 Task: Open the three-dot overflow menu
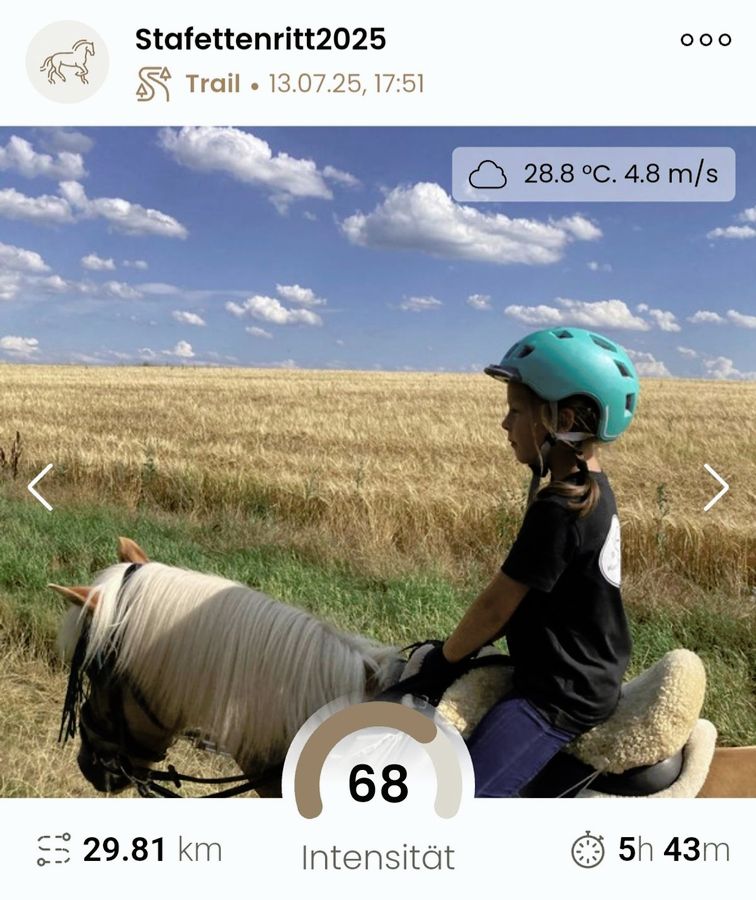706,40
